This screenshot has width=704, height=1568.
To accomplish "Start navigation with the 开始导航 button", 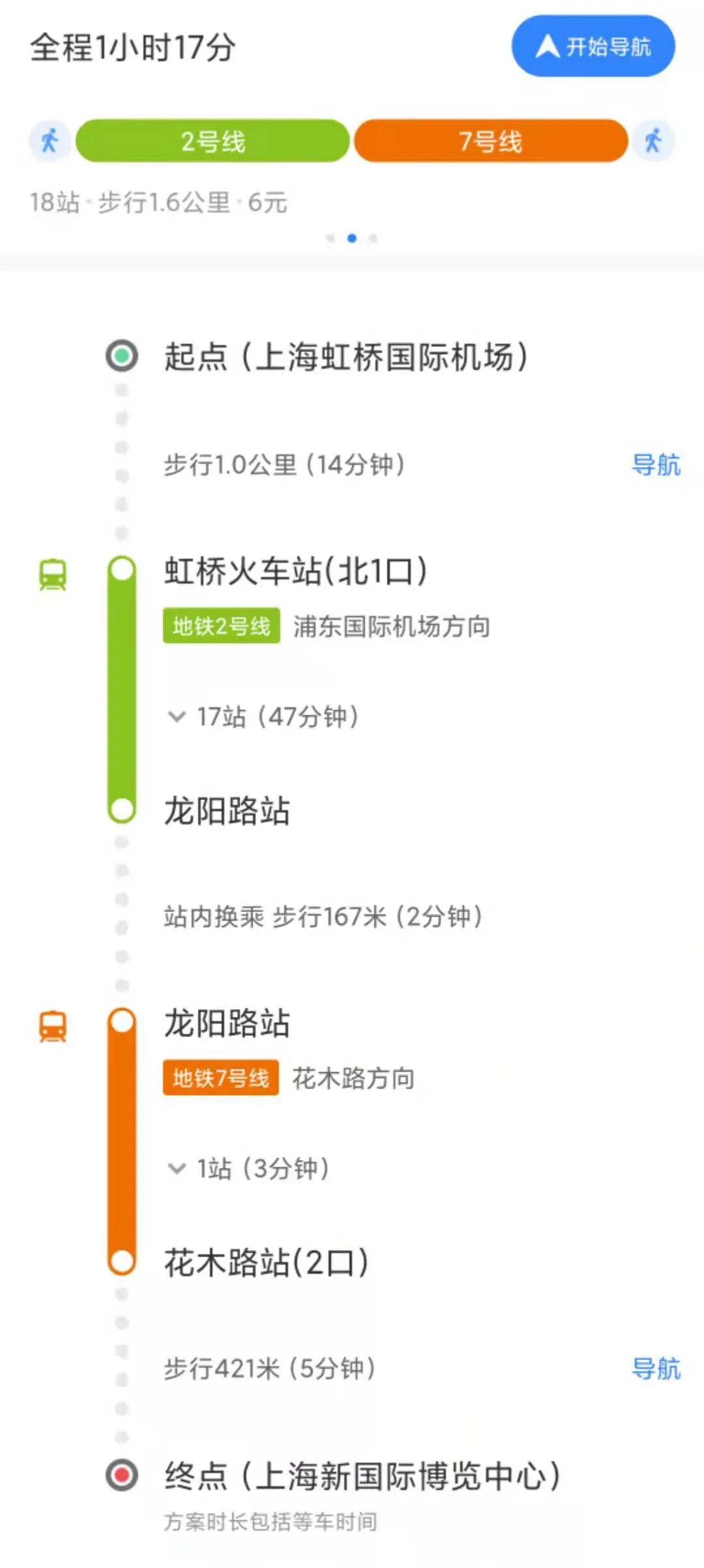I will (x=593, y=46).
